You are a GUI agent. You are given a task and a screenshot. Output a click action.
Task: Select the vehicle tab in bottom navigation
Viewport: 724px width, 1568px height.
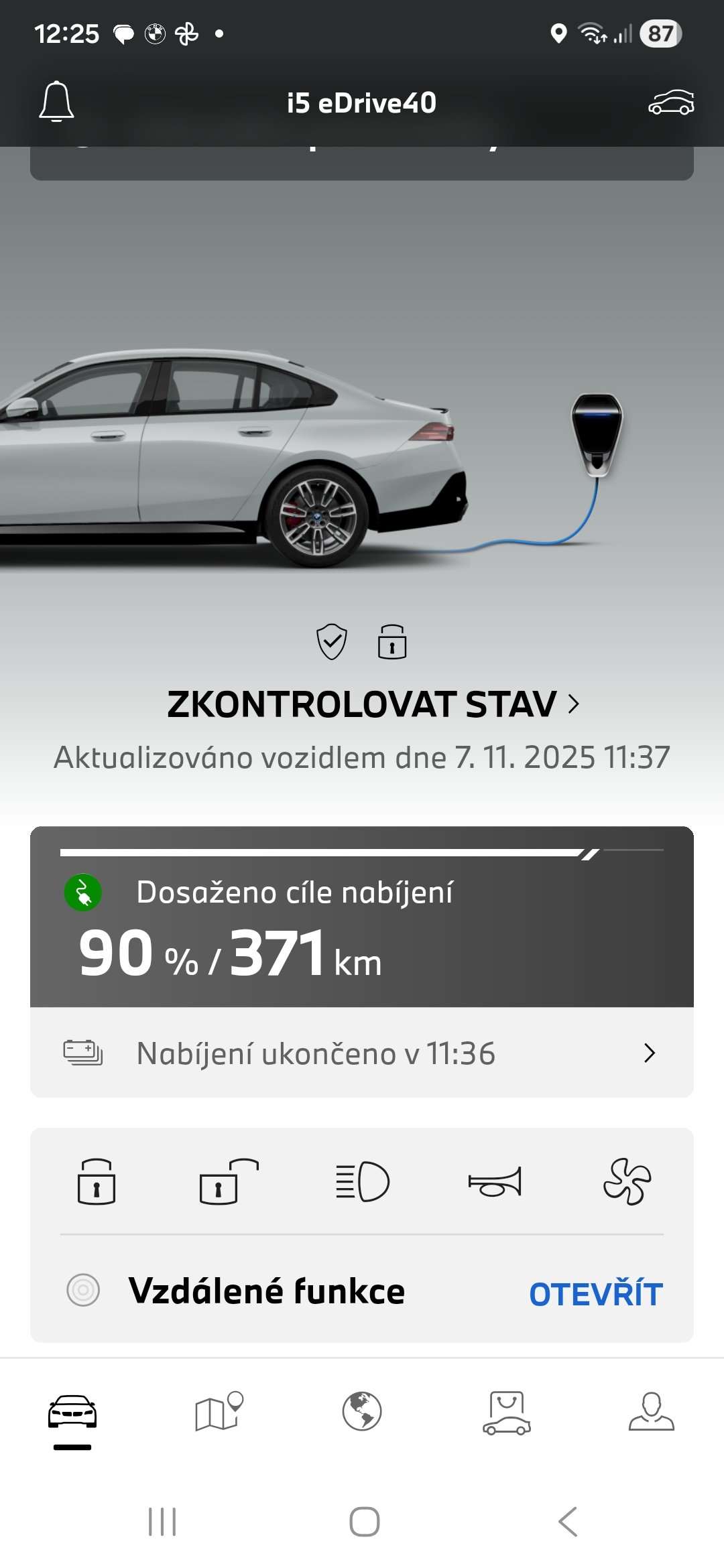[72, 1412]
